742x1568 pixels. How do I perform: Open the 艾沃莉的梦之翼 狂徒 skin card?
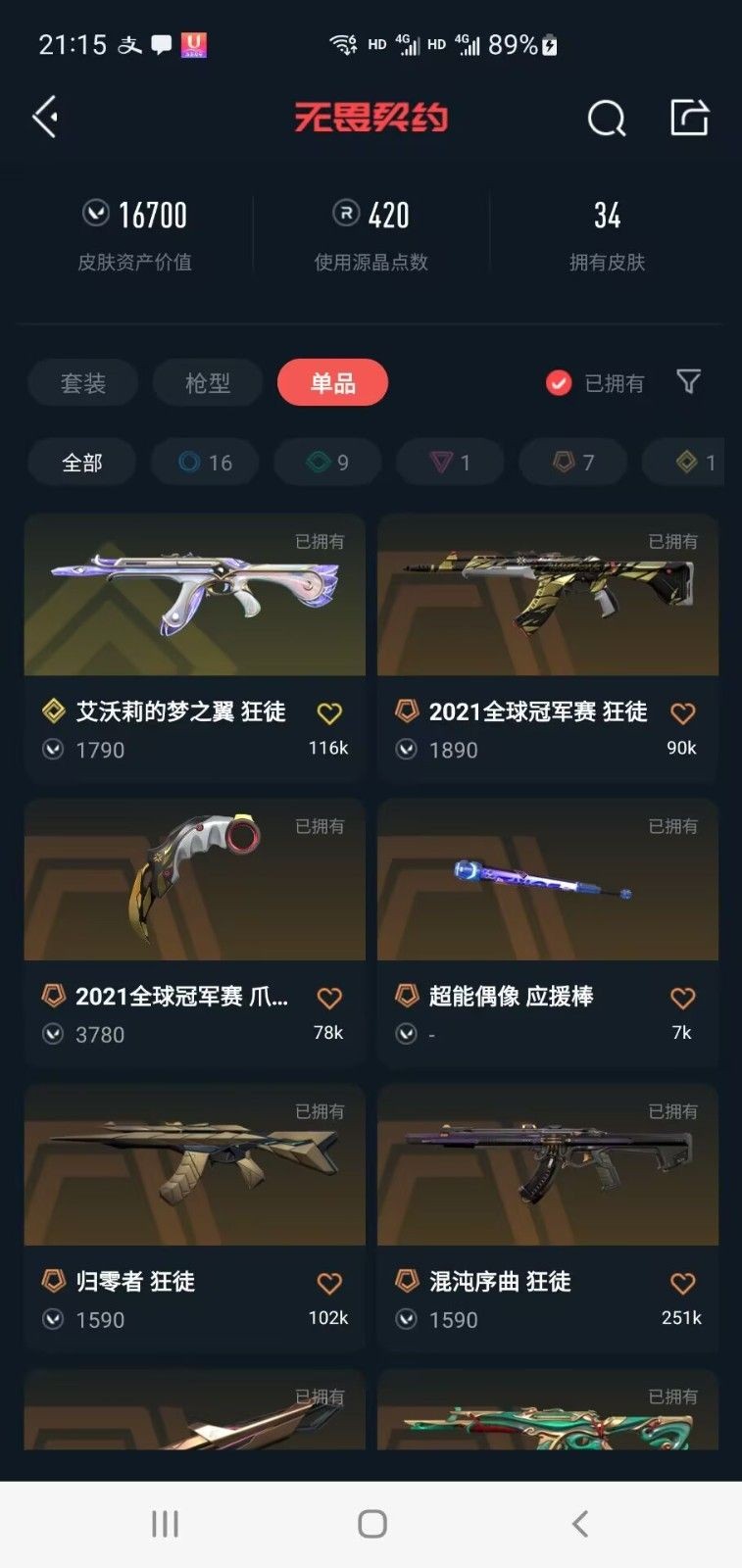[194, 647]
